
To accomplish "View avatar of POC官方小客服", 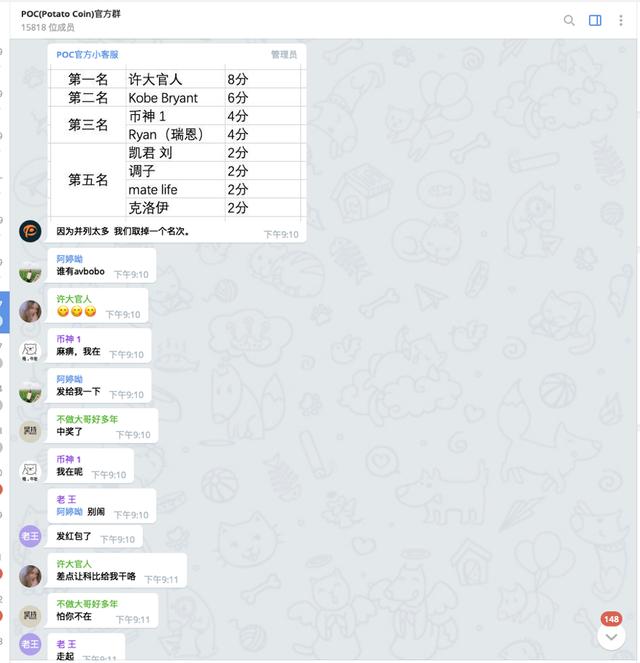I will pyautogui.click(x=31, y=230).
